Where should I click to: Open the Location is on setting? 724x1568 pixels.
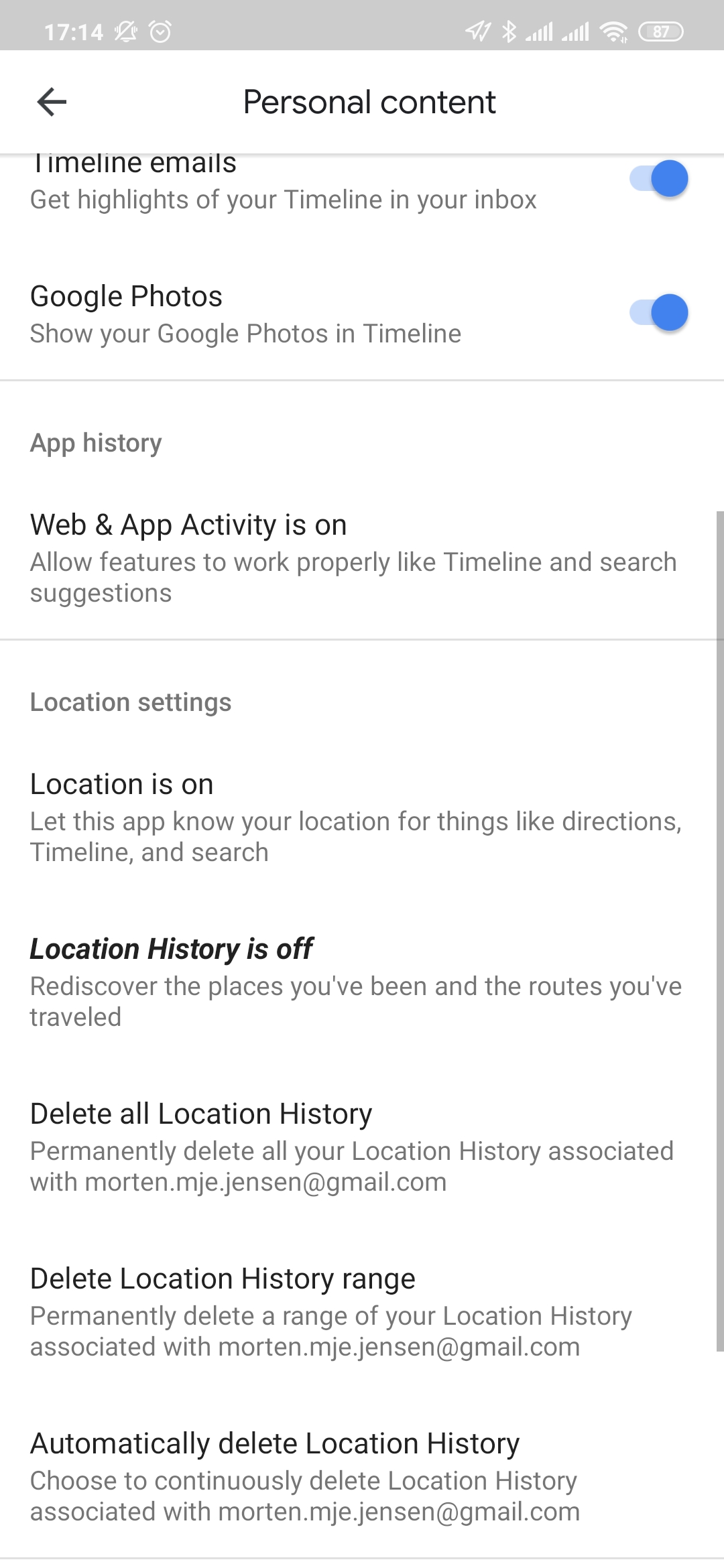[355, 817]
